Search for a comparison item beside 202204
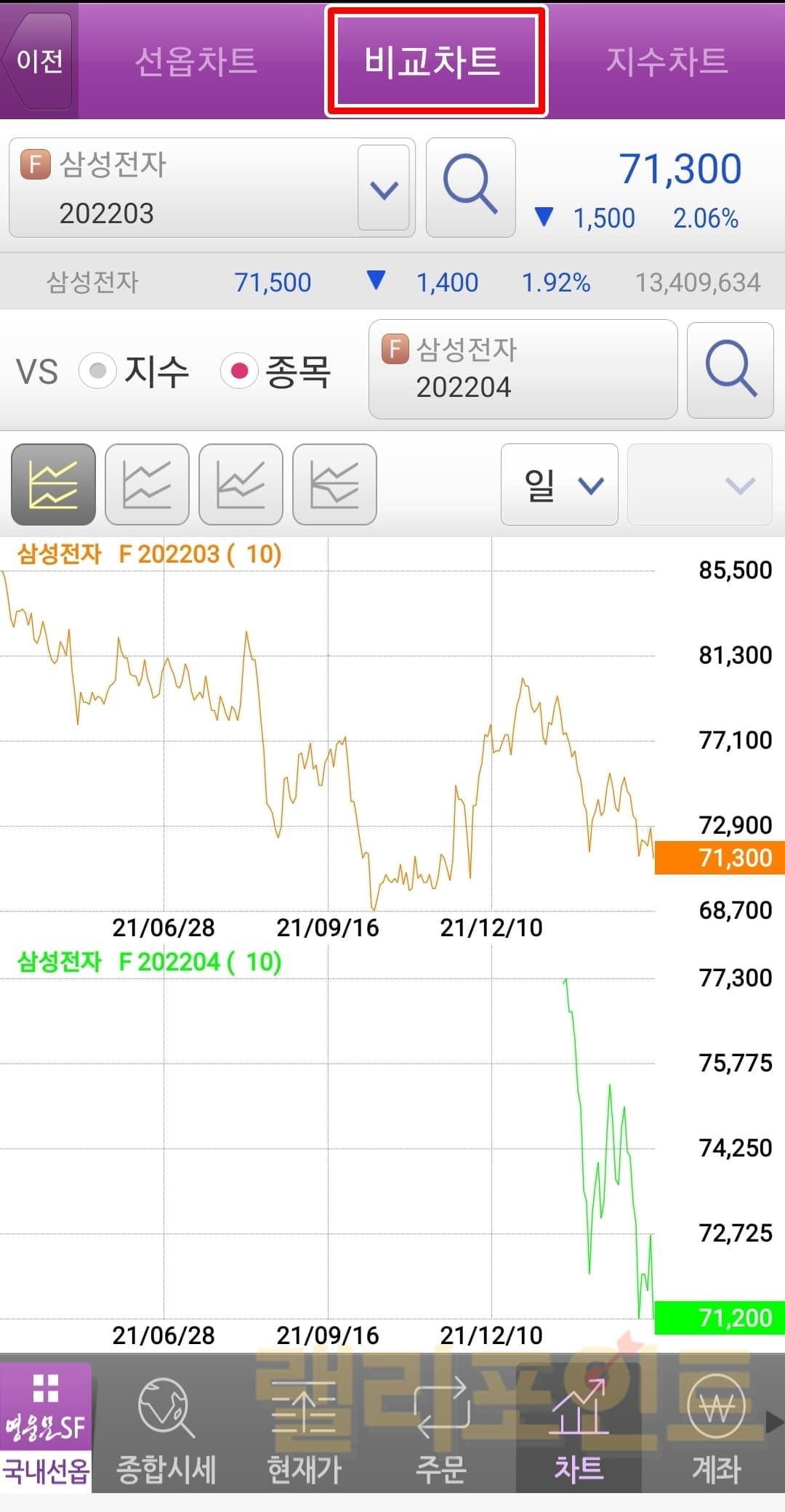785x1512 pixels. tap(730, 370)
